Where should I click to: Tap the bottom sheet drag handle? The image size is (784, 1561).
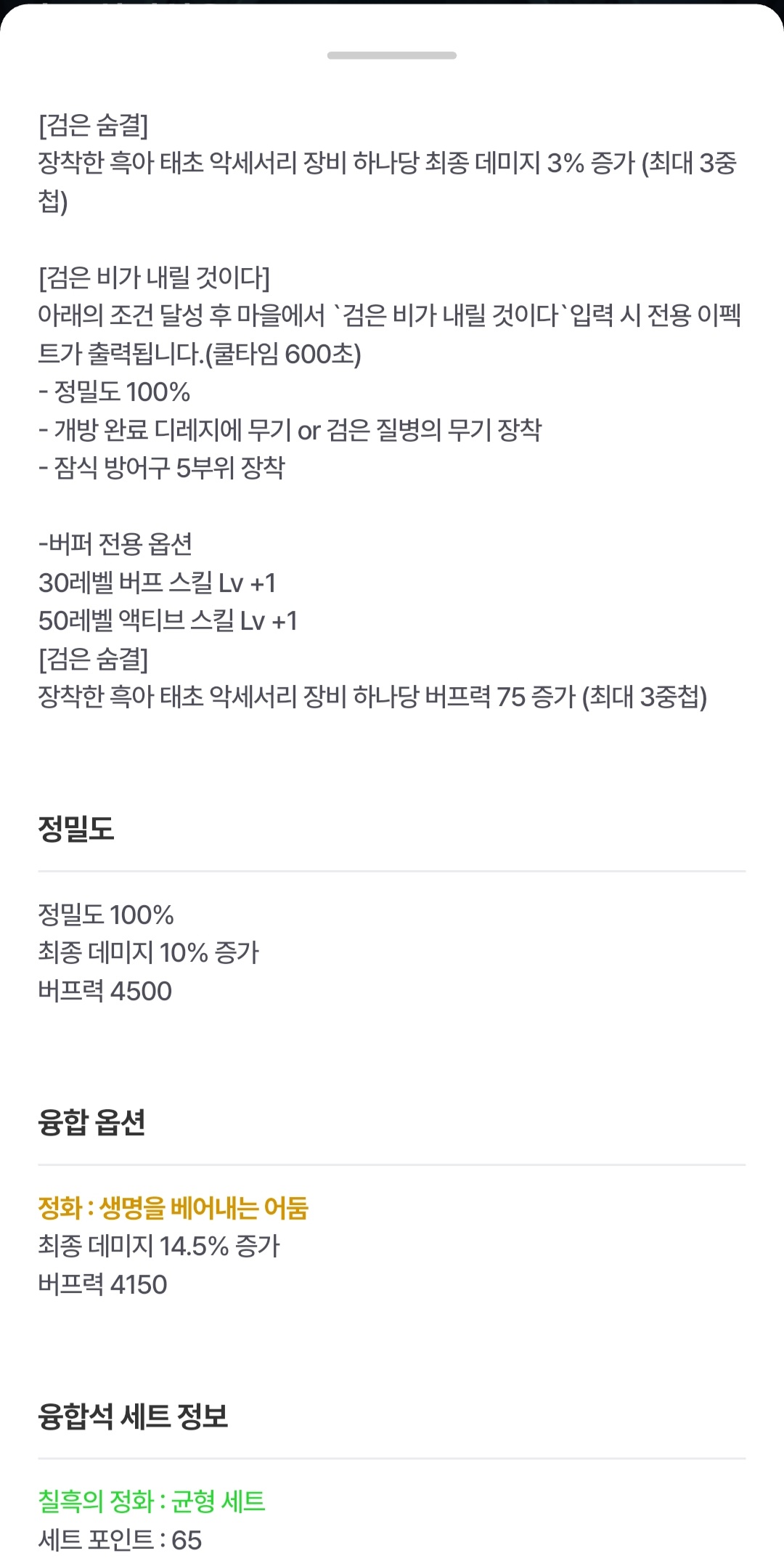392,55
